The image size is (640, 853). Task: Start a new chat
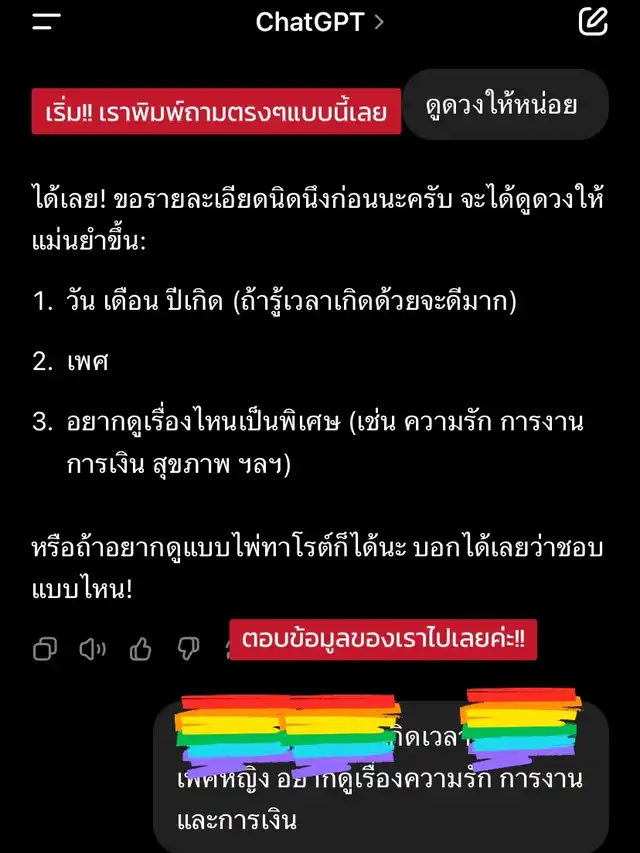coord(593,21)
